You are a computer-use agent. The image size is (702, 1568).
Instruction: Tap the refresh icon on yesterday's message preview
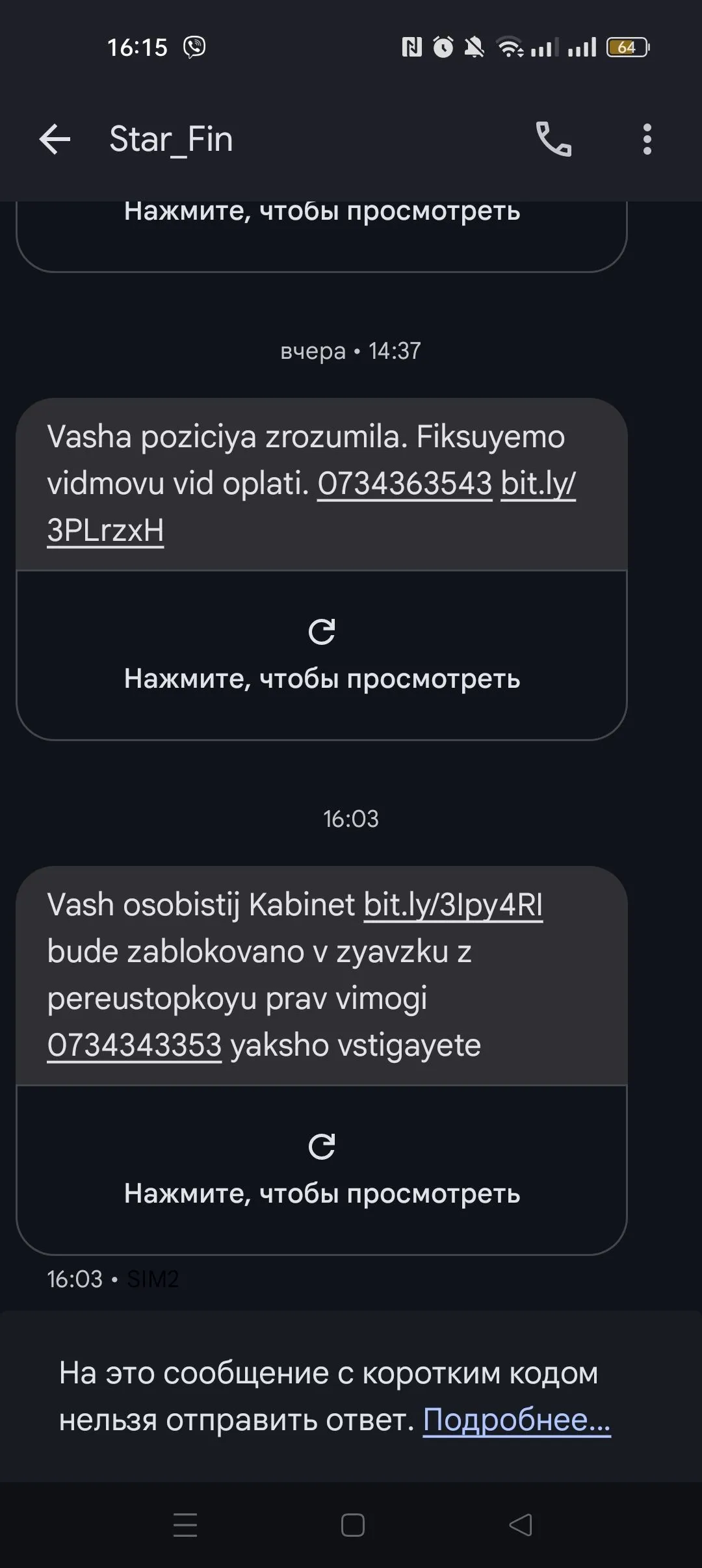click(x=323, y=629)
